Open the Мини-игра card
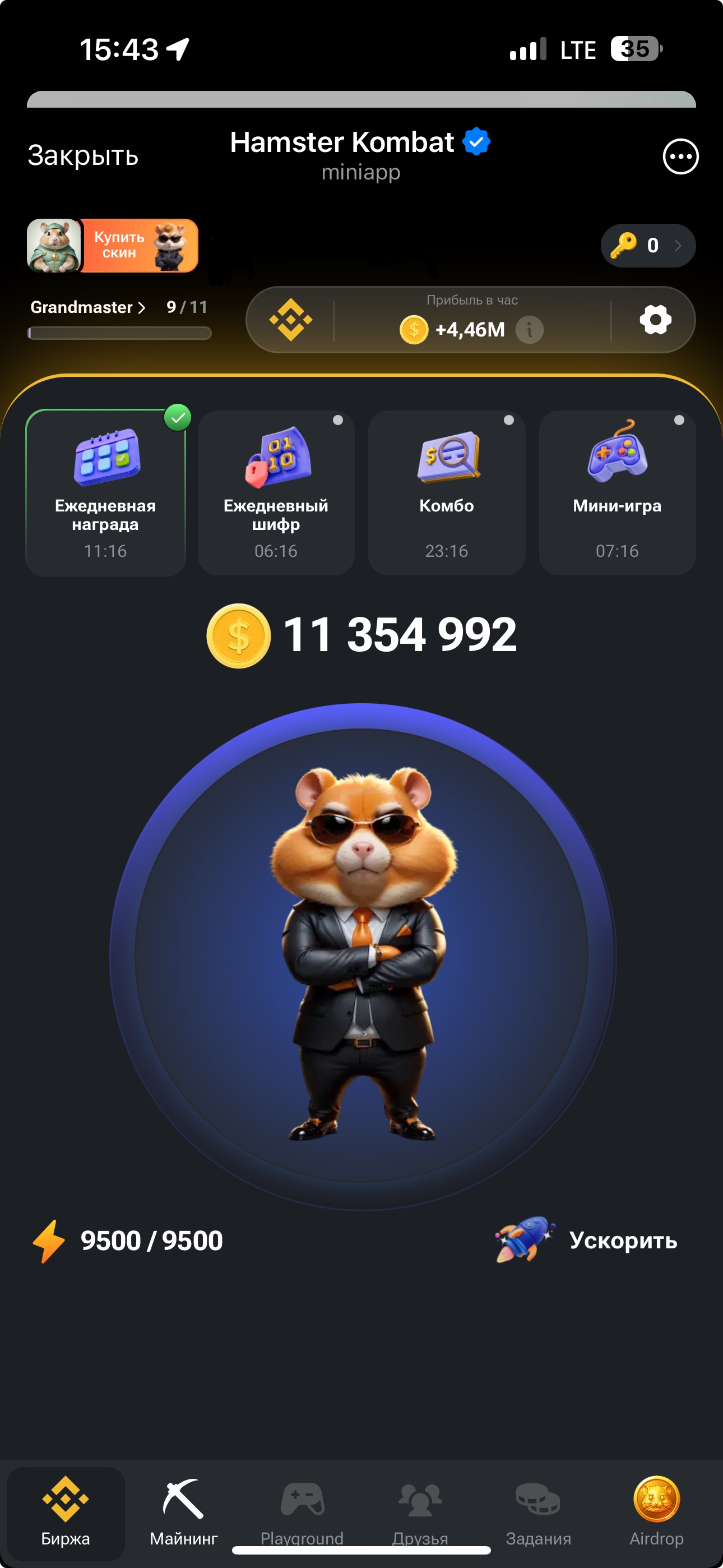The image size is (723, 1568). click(617, 492)
